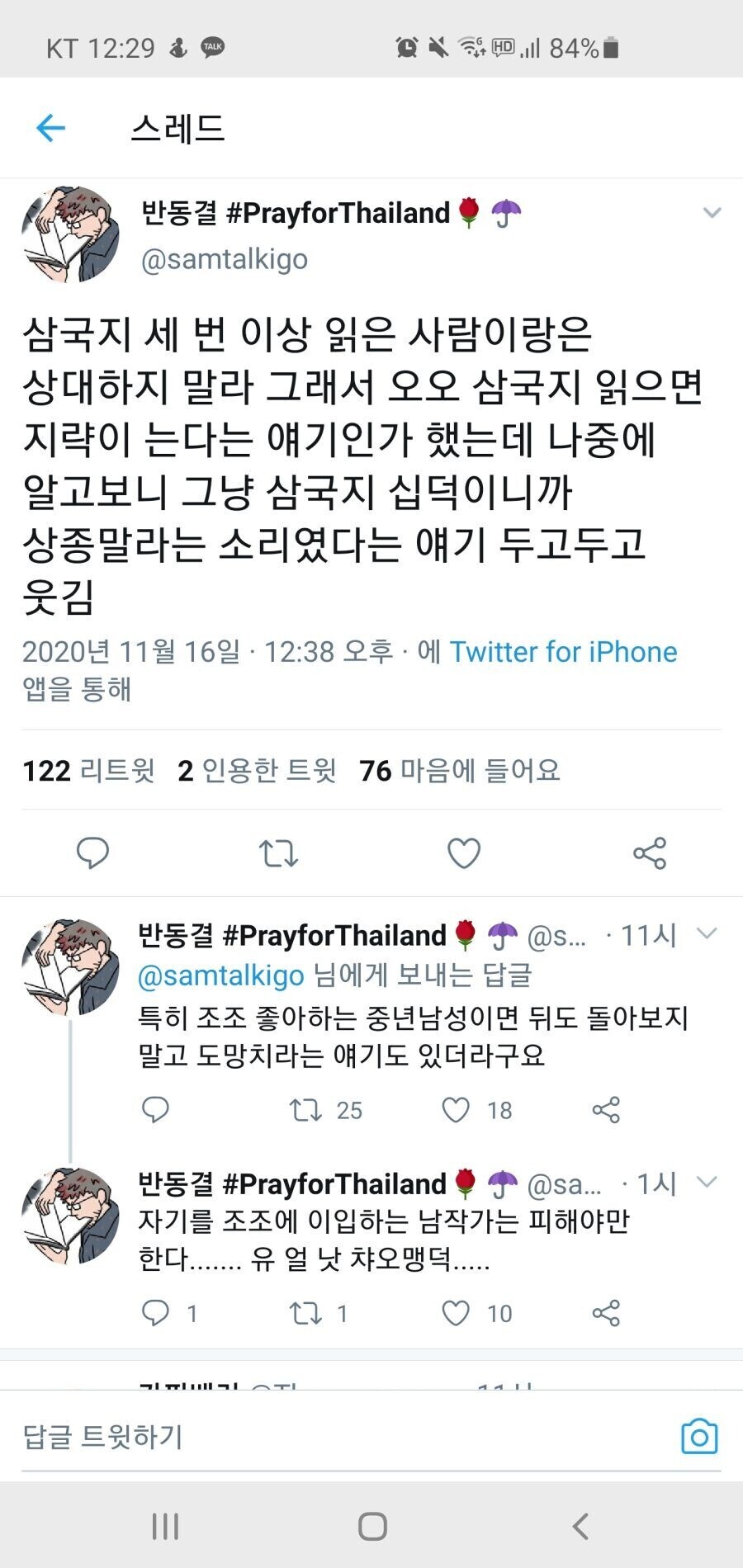Screen dimensions: 743x1568
Task: View the 2 quote tweets
Action: [257, 770]
